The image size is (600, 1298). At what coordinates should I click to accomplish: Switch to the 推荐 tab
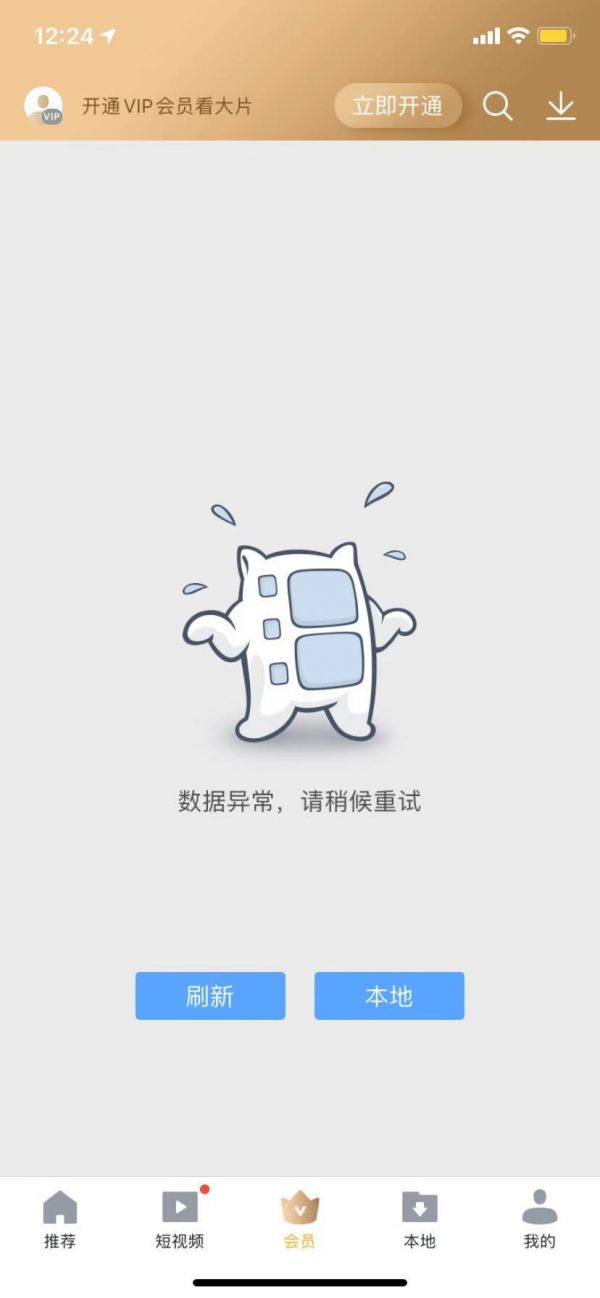[x=60, y=1220]
